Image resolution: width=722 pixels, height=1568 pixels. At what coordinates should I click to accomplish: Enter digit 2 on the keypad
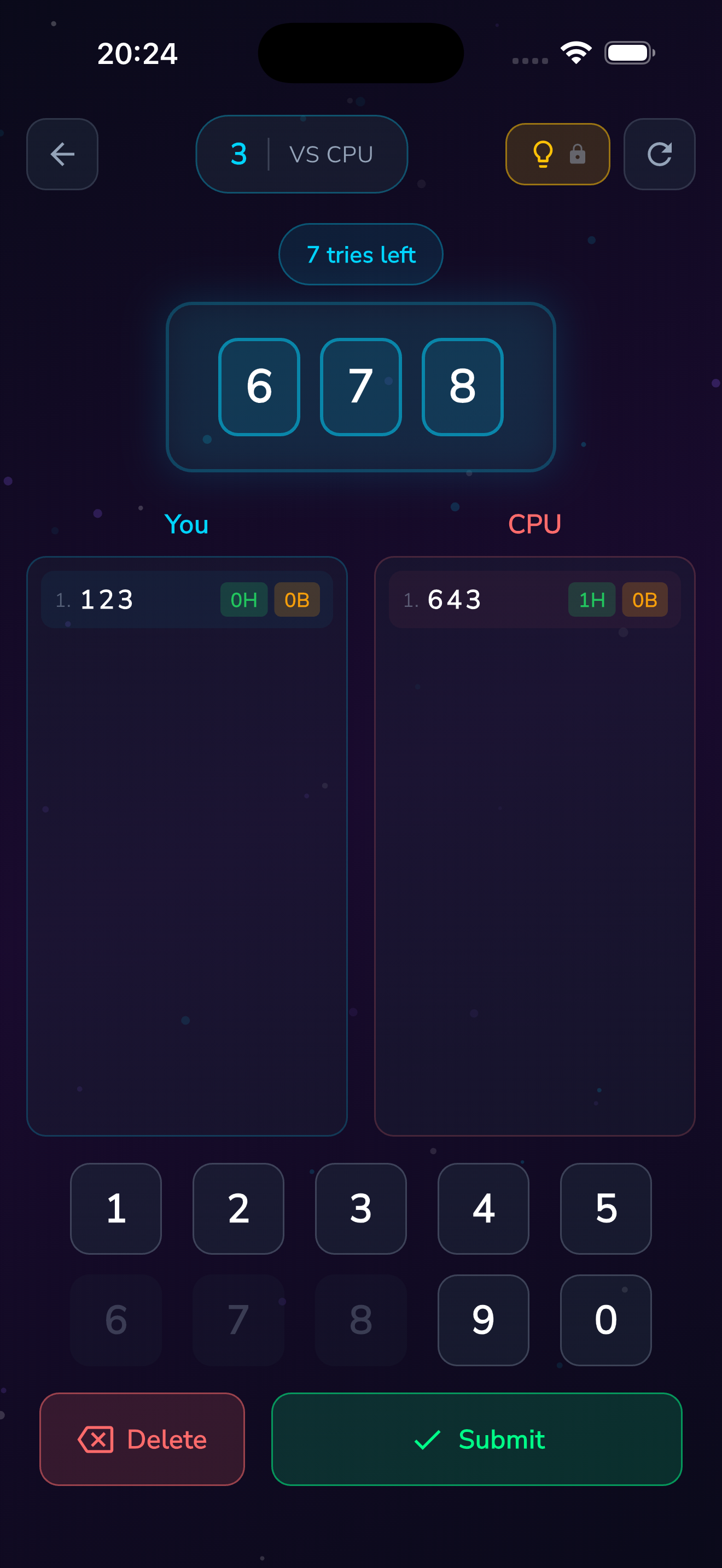point(238,1208)
